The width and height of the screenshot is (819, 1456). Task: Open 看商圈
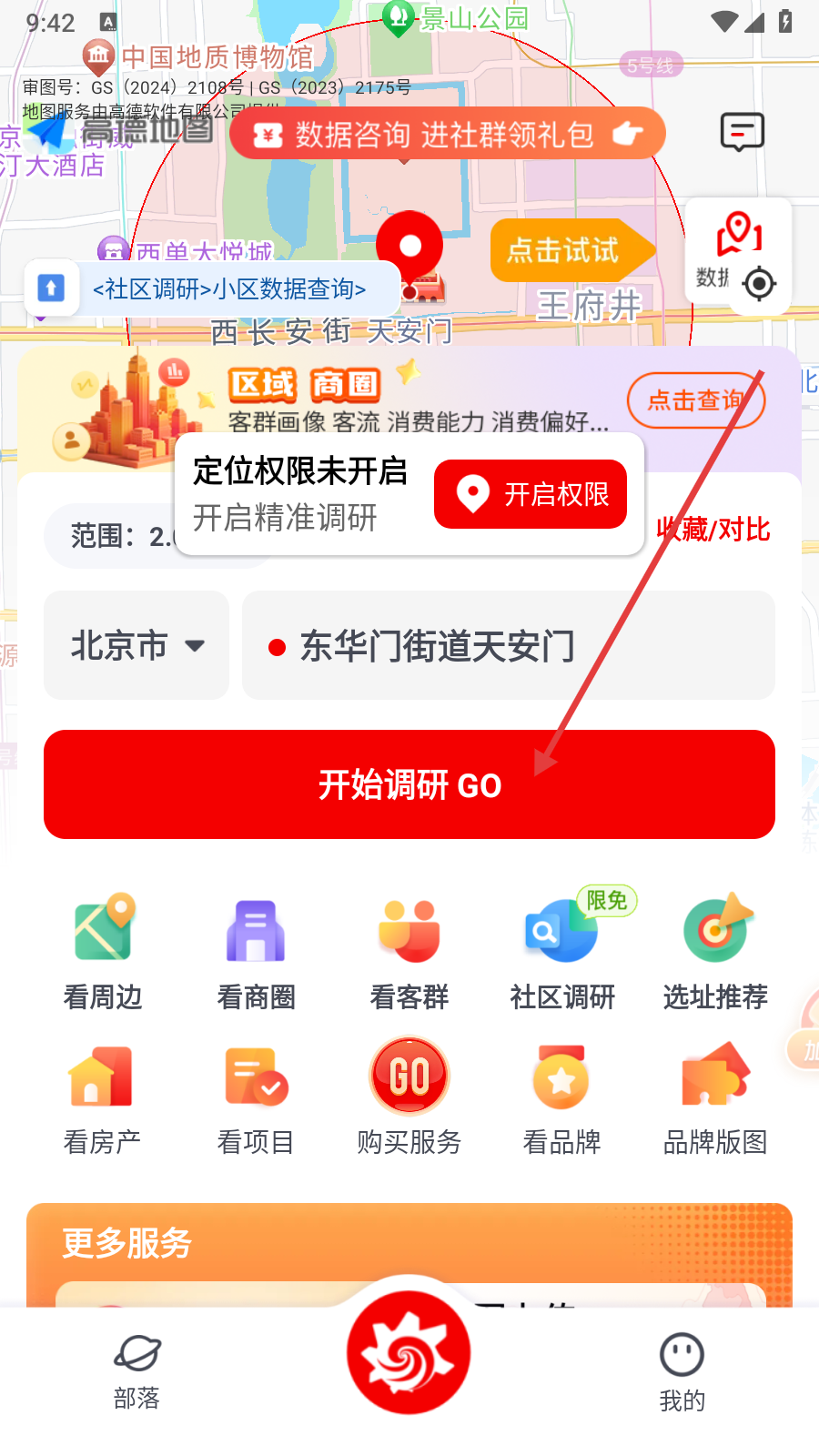256,952
